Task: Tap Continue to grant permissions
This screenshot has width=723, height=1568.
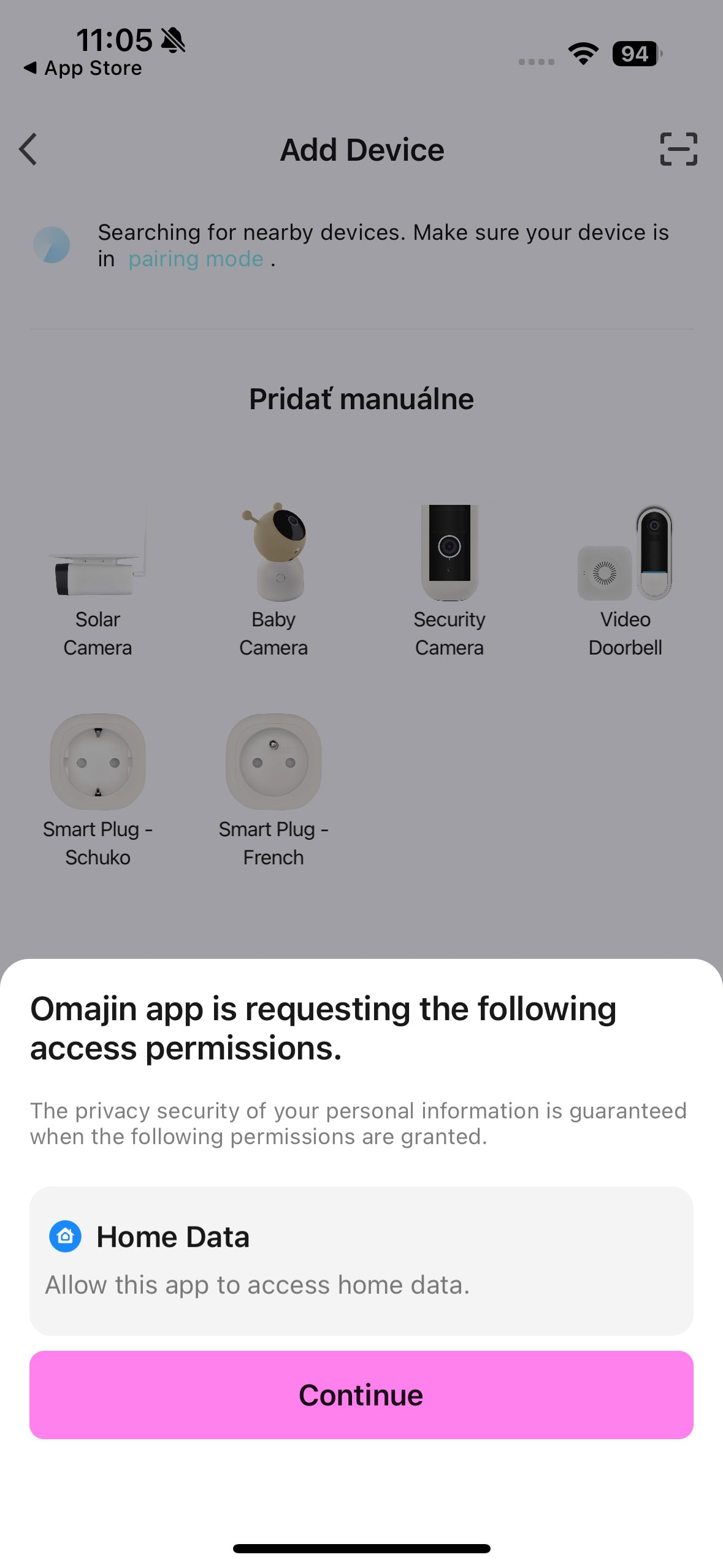Action: [x=361, y=1394]
